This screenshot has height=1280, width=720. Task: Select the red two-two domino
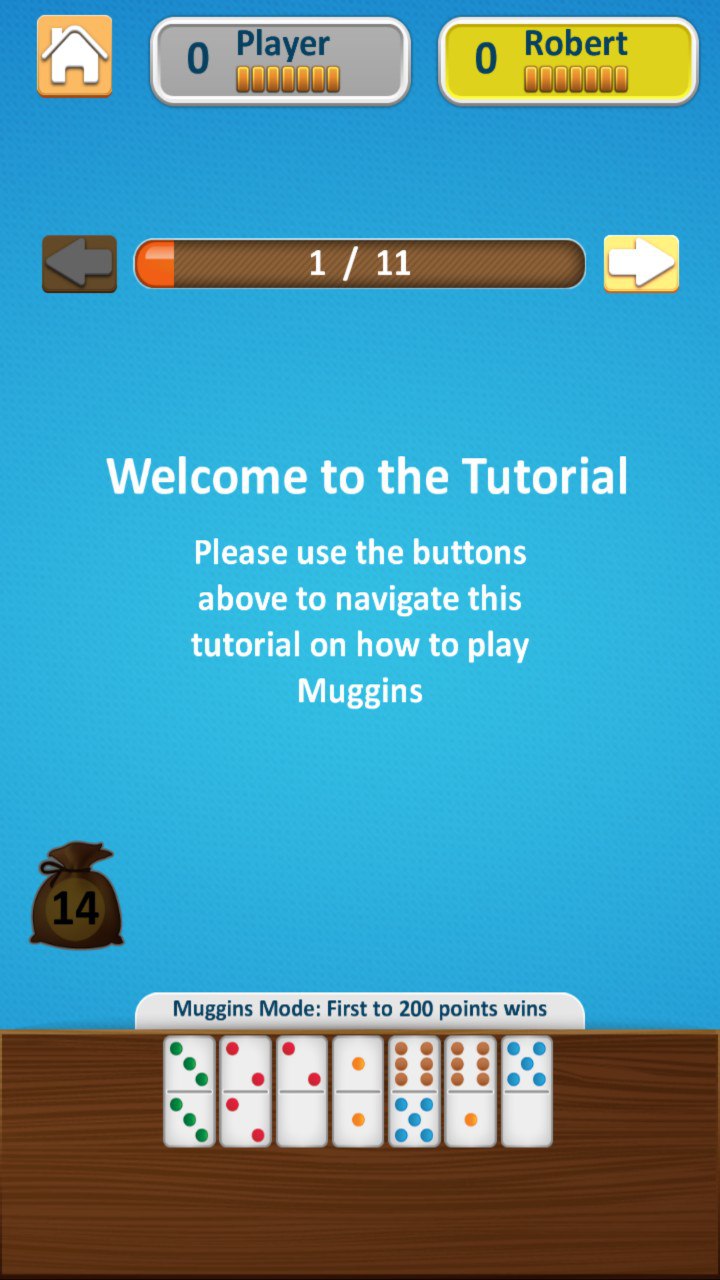pos(245,1091)
